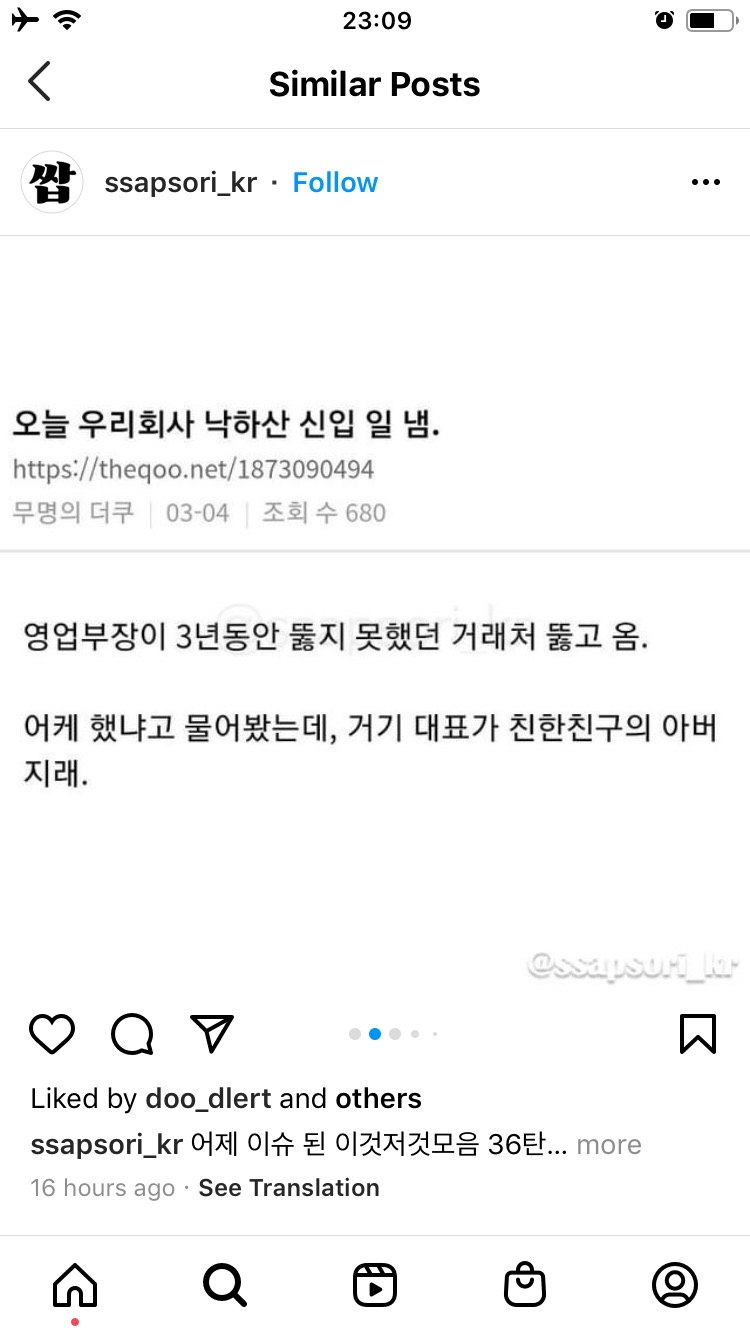Switch to the Search tab

coord(224,1285)
